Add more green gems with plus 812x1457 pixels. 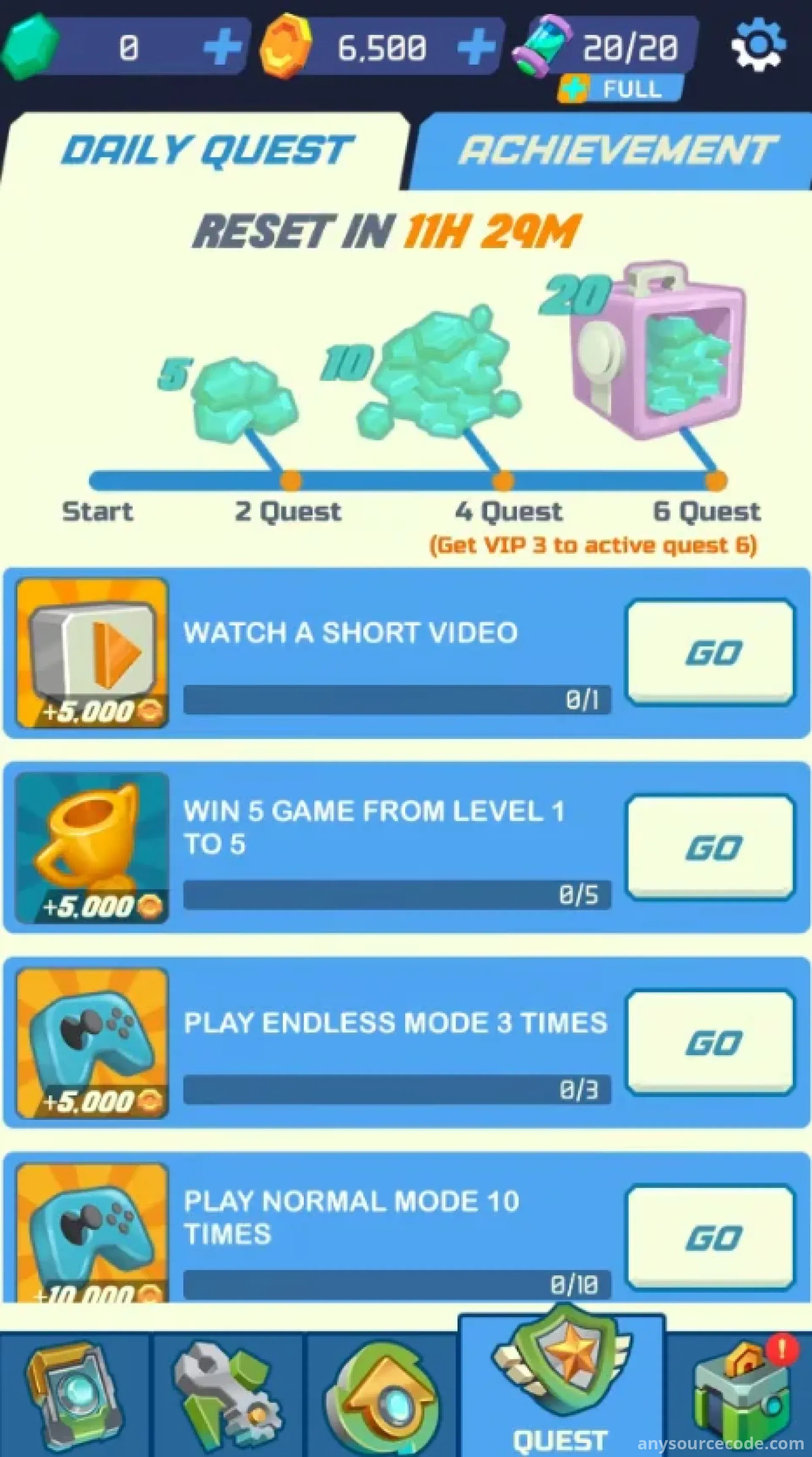(x=222, y=47)
